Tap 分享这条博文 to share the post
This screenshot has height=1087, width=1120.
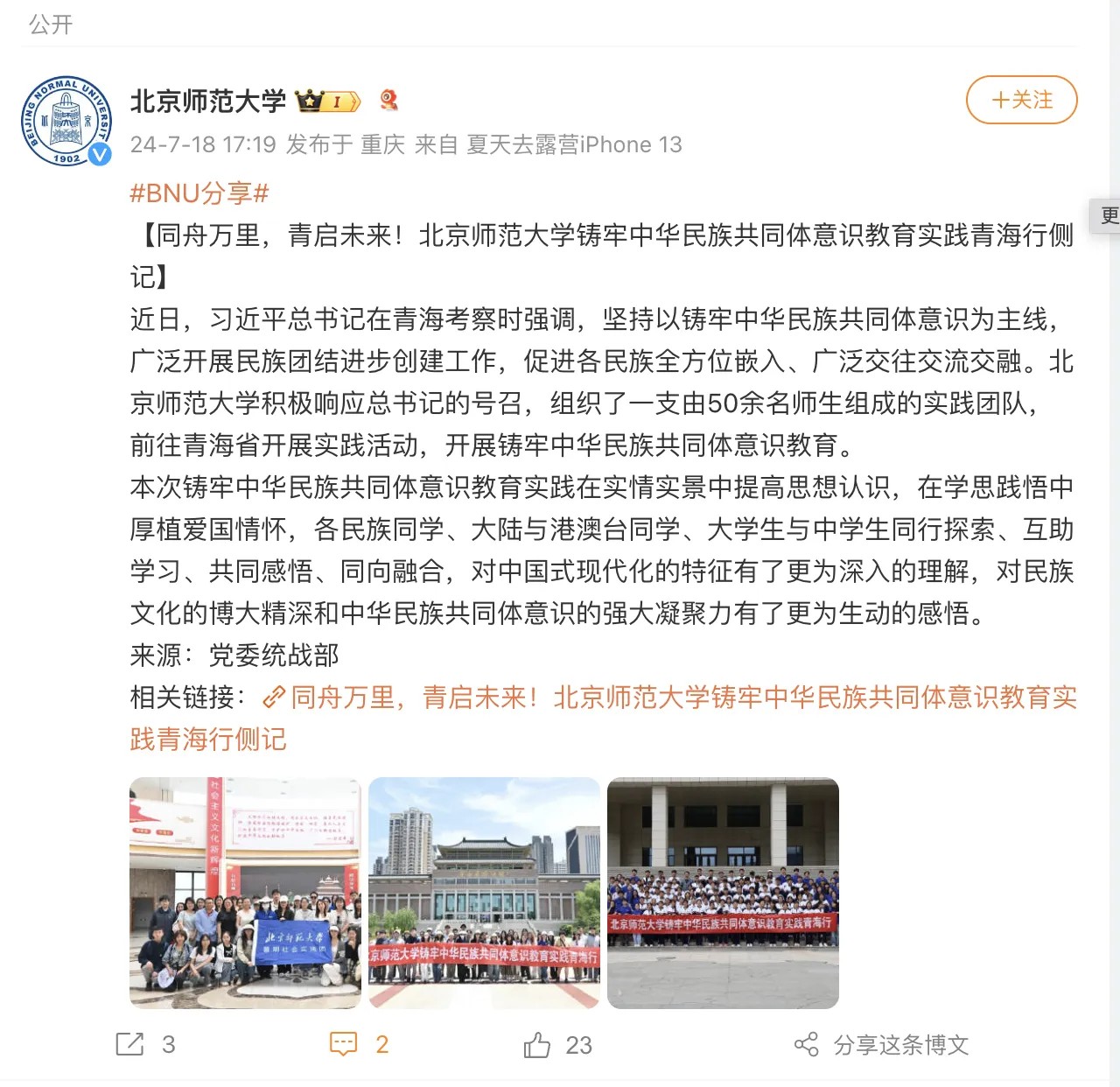pyautogui.click(x=882, y=1044)
